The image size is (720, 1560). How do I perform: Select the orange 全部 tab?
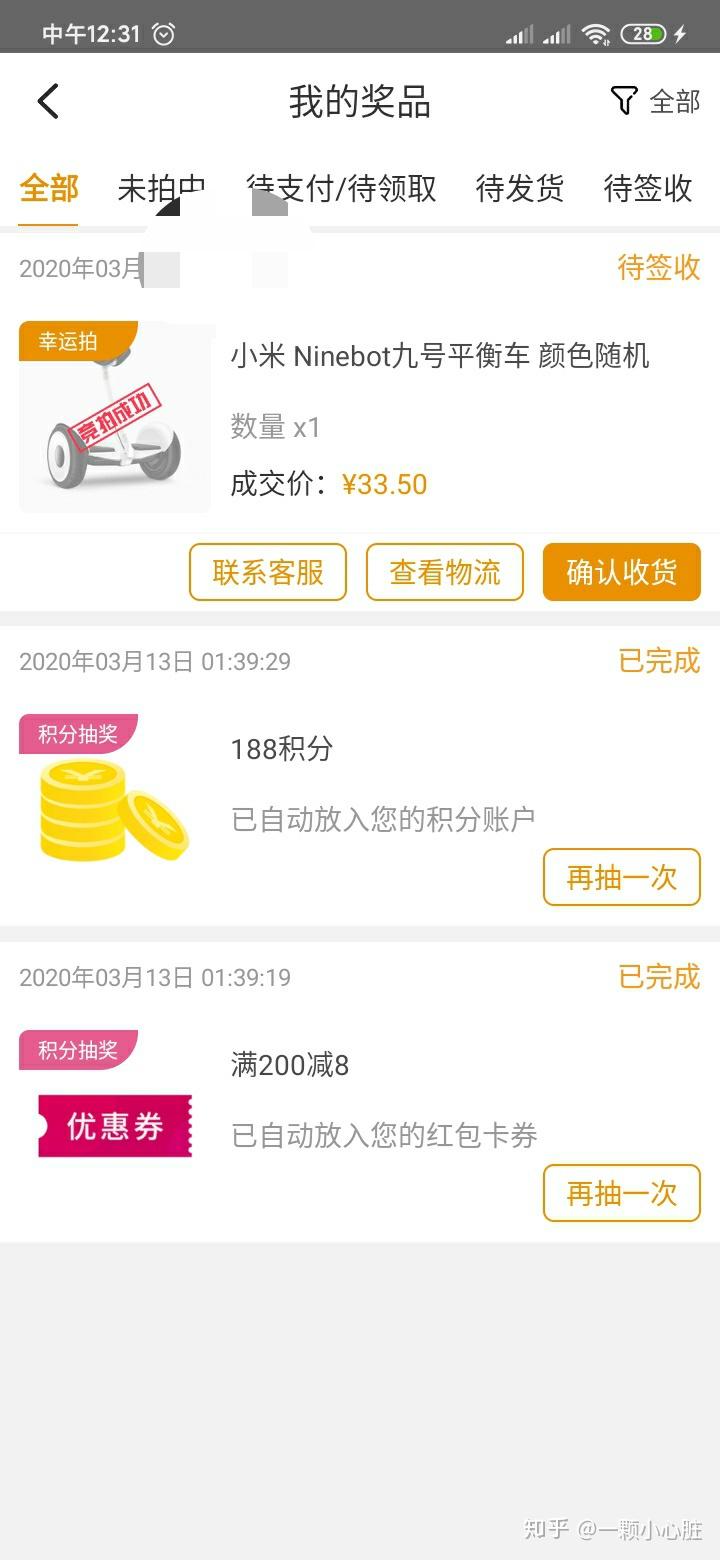(x=49, y=188)
